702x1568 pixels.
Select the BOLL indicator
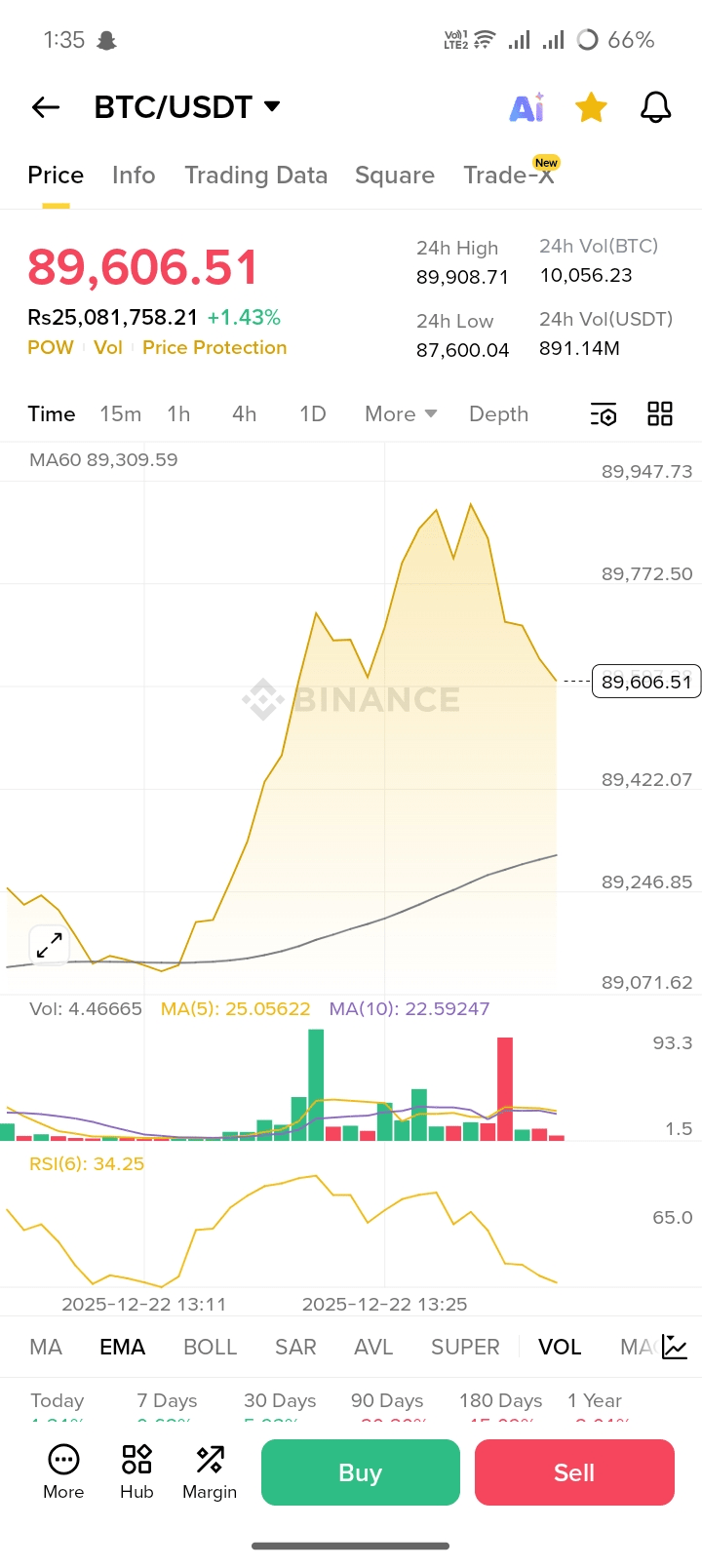[x=210, y=1347]
